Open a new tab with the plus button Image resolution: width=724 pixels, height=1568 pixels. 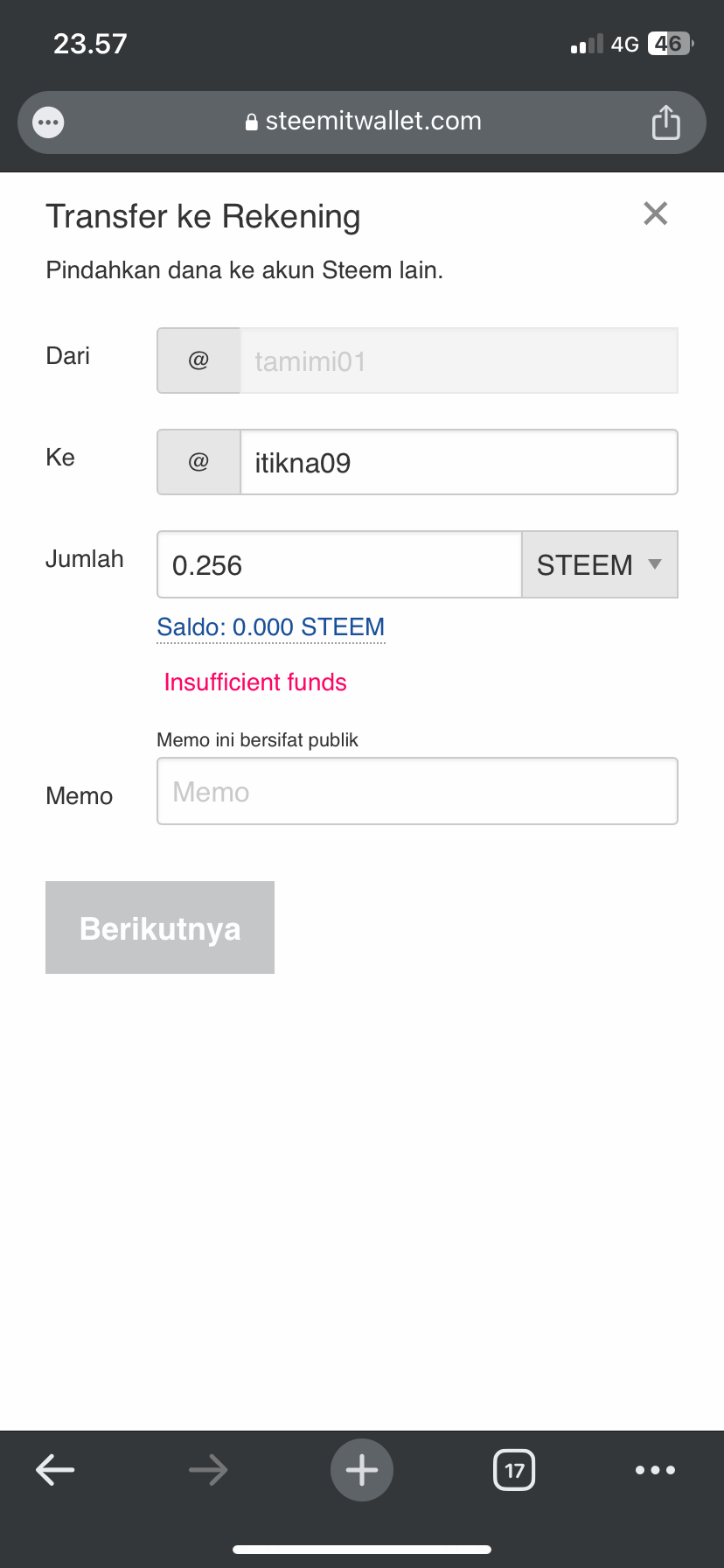(362, 1470)
